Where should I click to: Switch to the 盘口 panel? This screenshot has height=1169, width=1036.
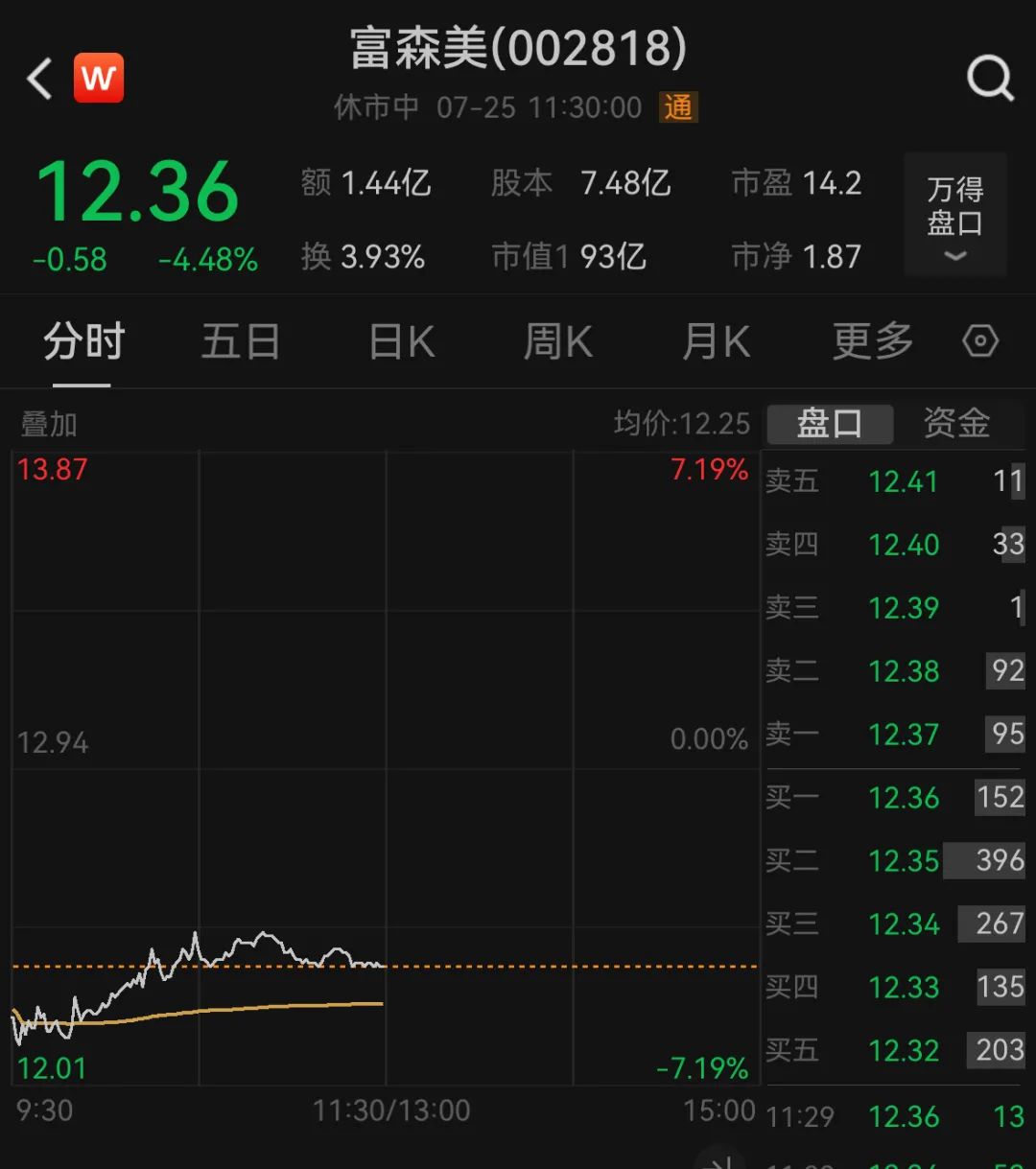coord(830,423)
